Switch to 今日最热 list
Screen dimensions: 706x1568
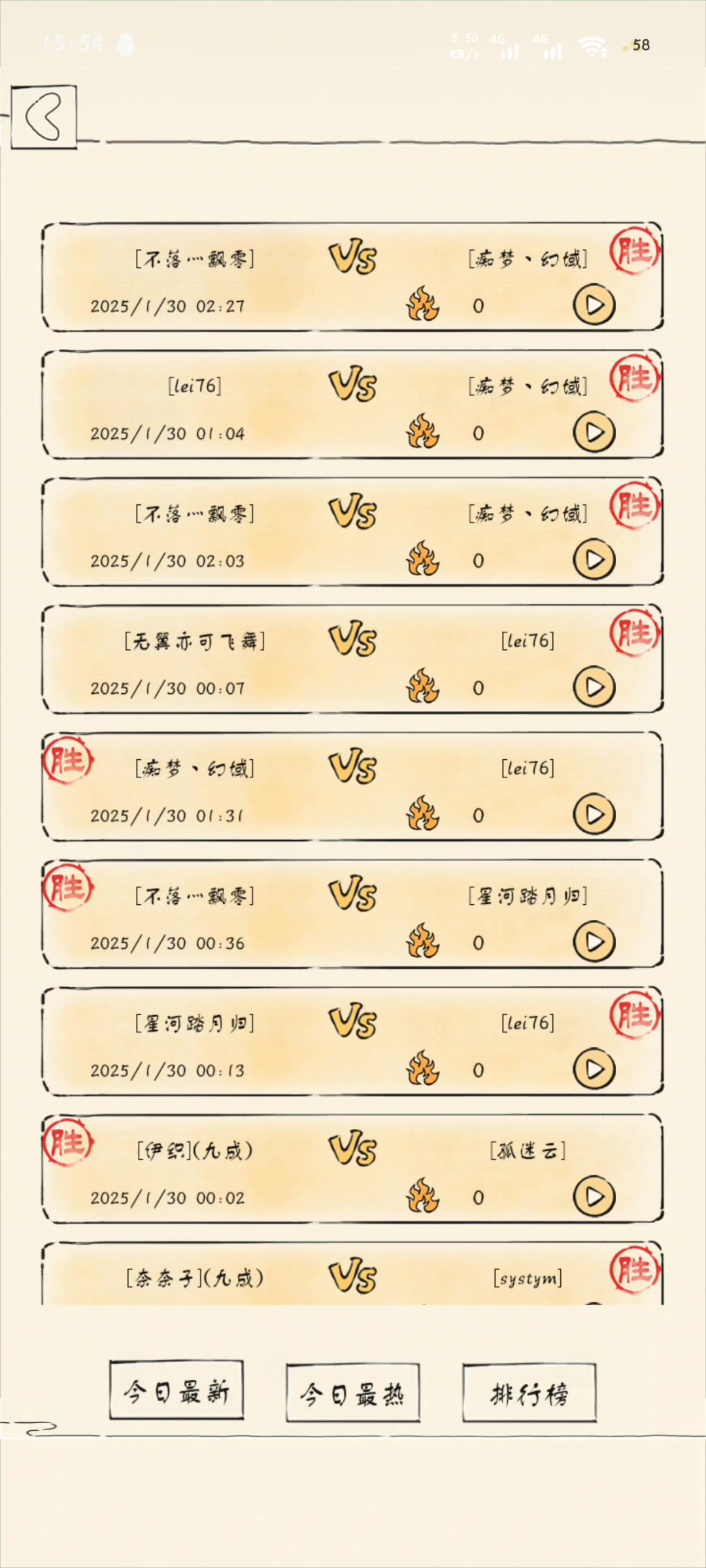pyautogui.click(x=352, y=1394)
